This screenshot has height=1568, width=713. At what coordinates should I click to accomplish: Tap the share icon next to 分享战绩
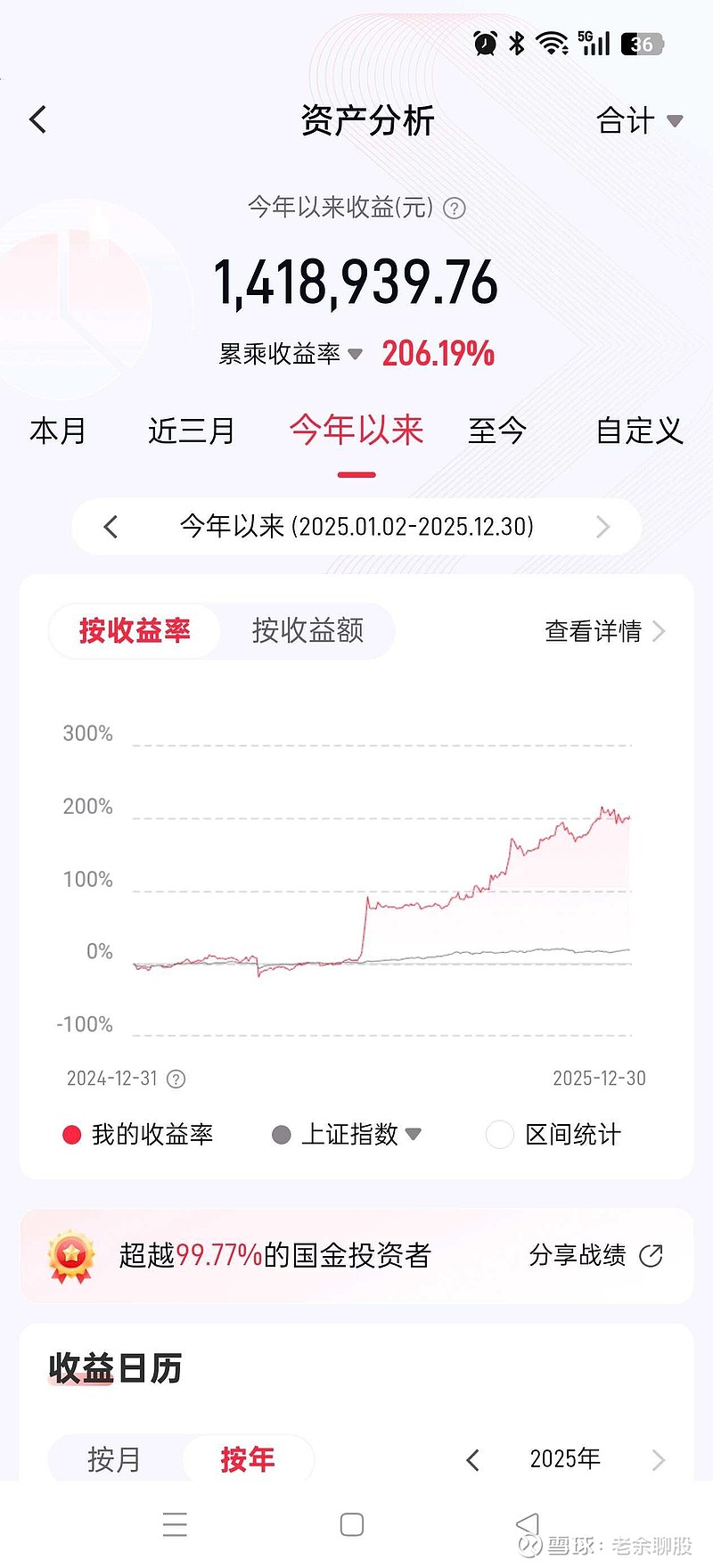tap(652, 1256)
